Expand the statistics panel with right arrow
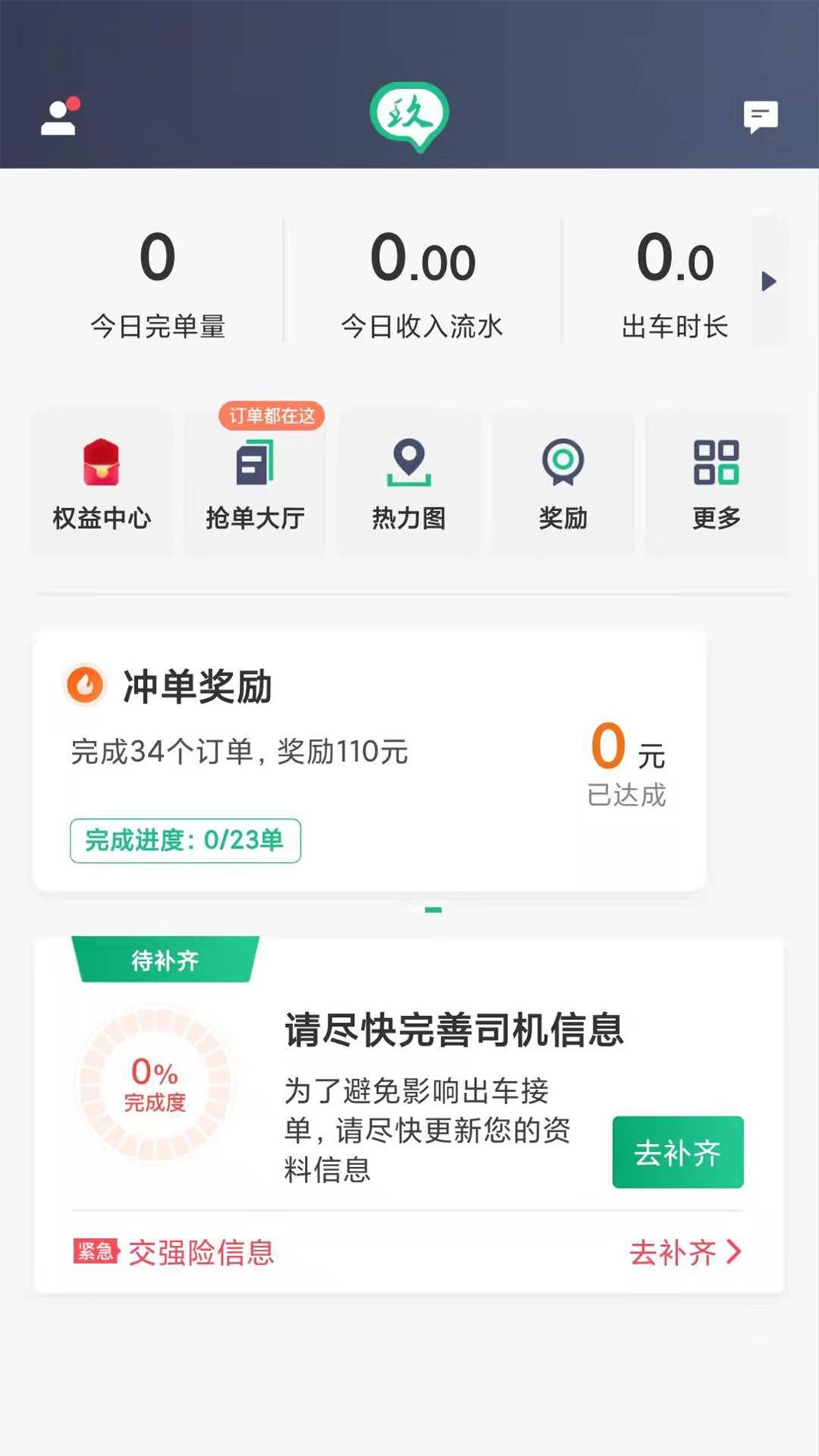819x1456 pixels. pyautogui.click(x=767, y=281)
